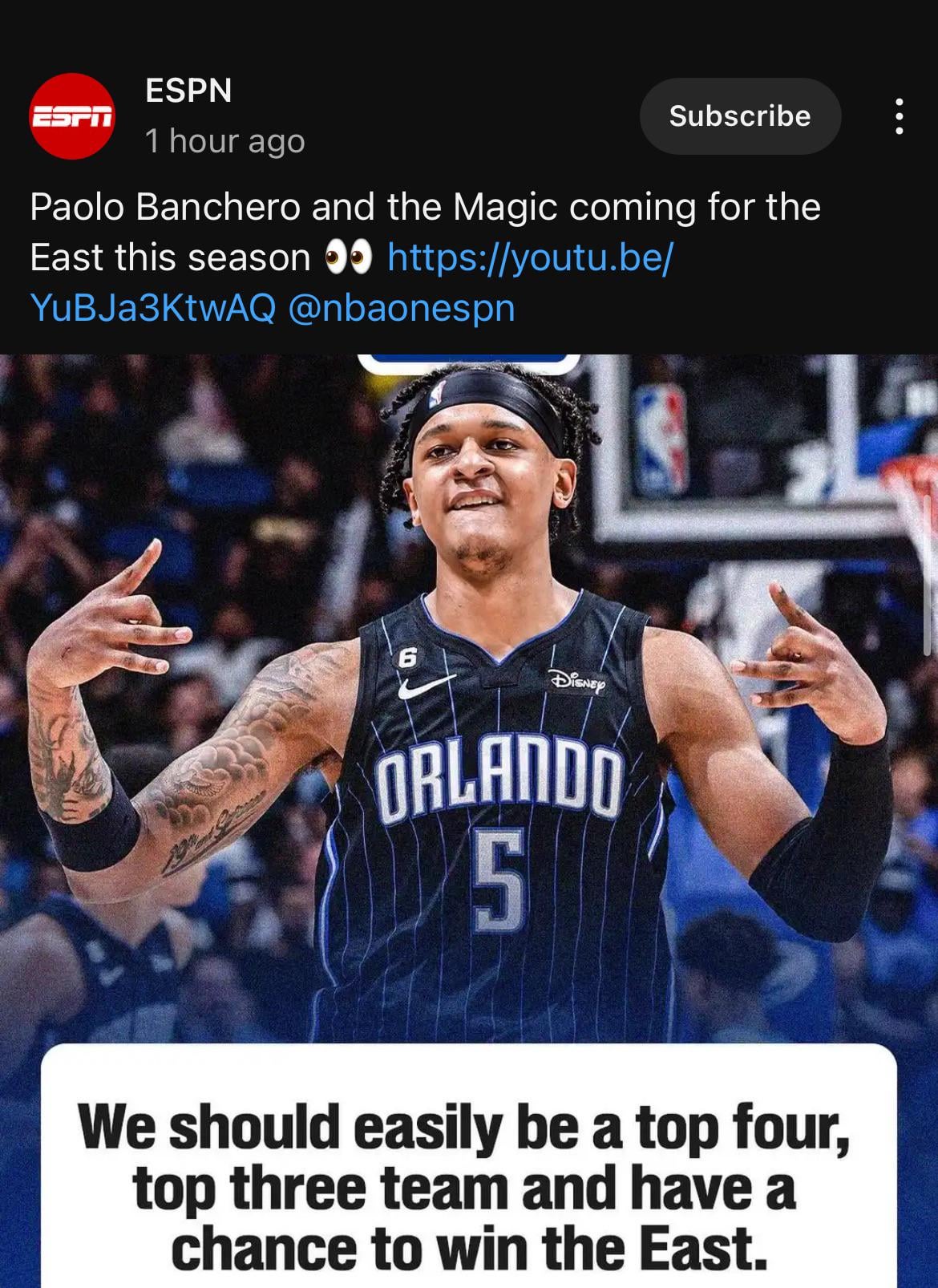Open the post's three-dot overflow menu
The image size is (938, 1288).
[899, 116]
